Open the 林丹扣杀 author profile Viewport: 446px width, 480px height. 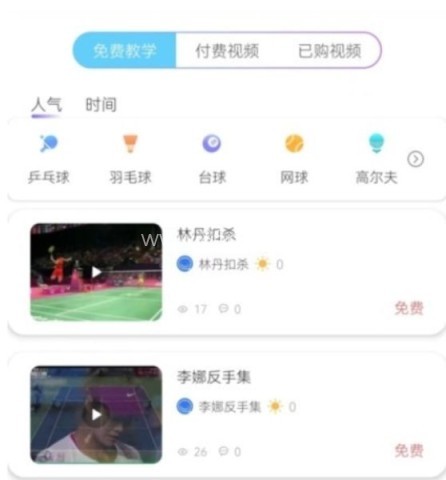pyautogui.click(x=213, y=264)
